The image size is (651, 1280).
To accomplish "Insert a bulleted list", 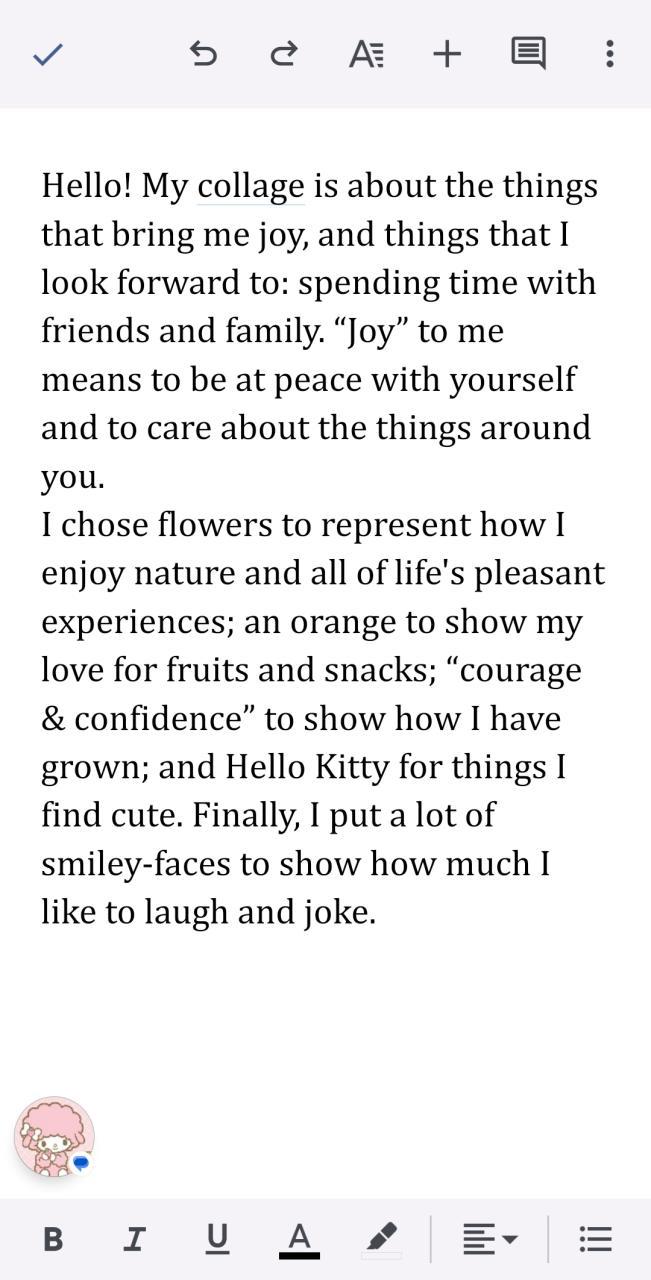I will tap(595, 1240).
